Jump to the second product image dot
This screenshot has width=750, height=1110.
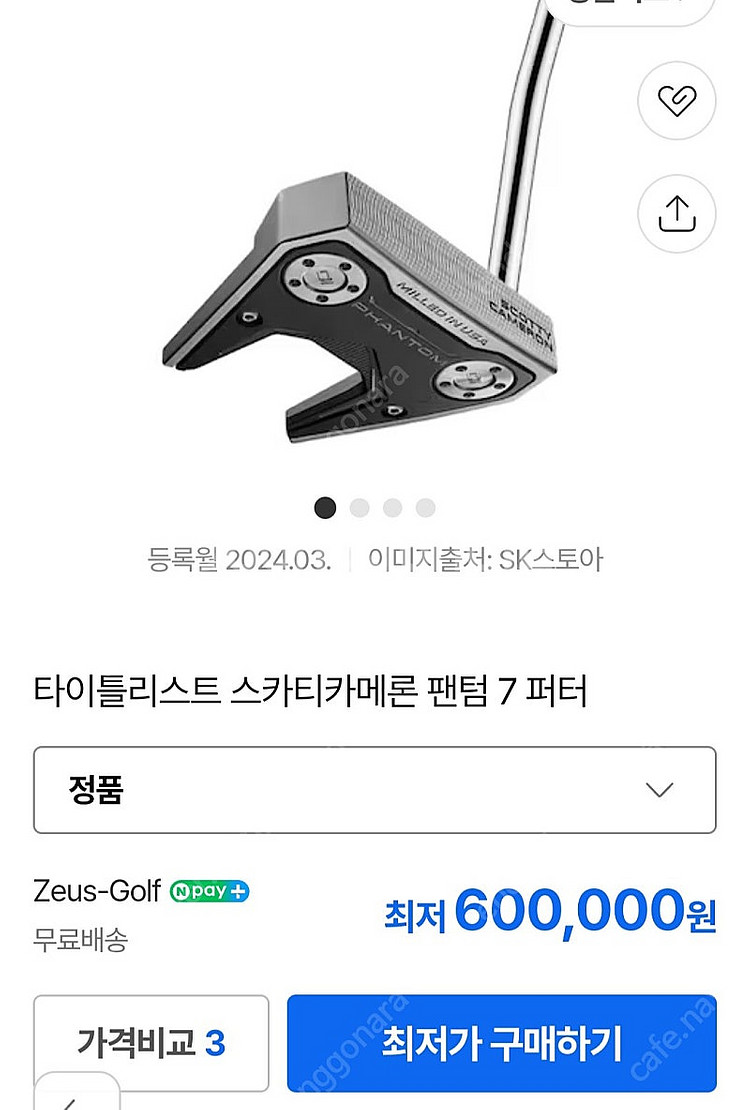[x=359, y=508]
